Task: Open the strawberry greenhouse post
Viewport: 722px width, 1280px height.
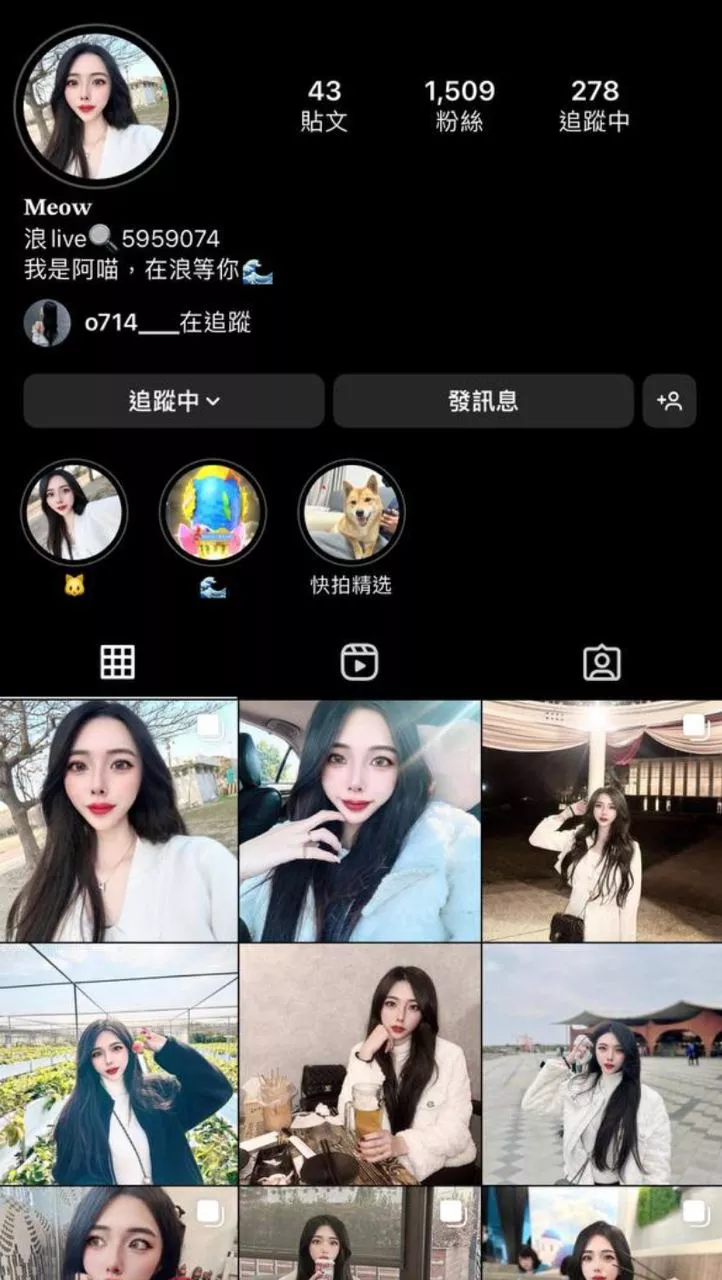Action: tap(118, 1064)
